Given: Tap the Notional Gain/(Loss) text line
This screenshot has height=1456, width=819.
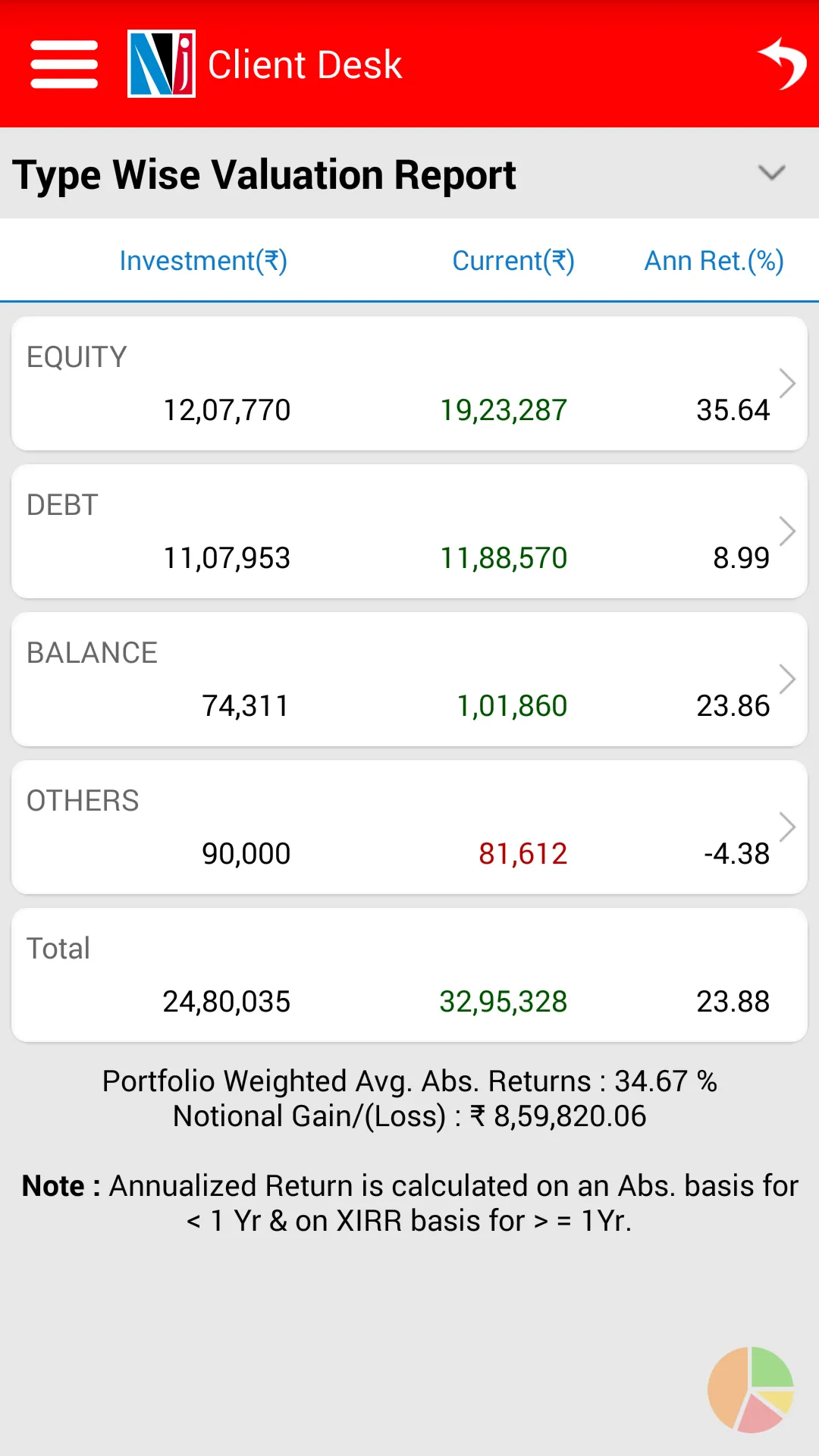Looking at the screenshot, I should click(x=409, y=1116).
